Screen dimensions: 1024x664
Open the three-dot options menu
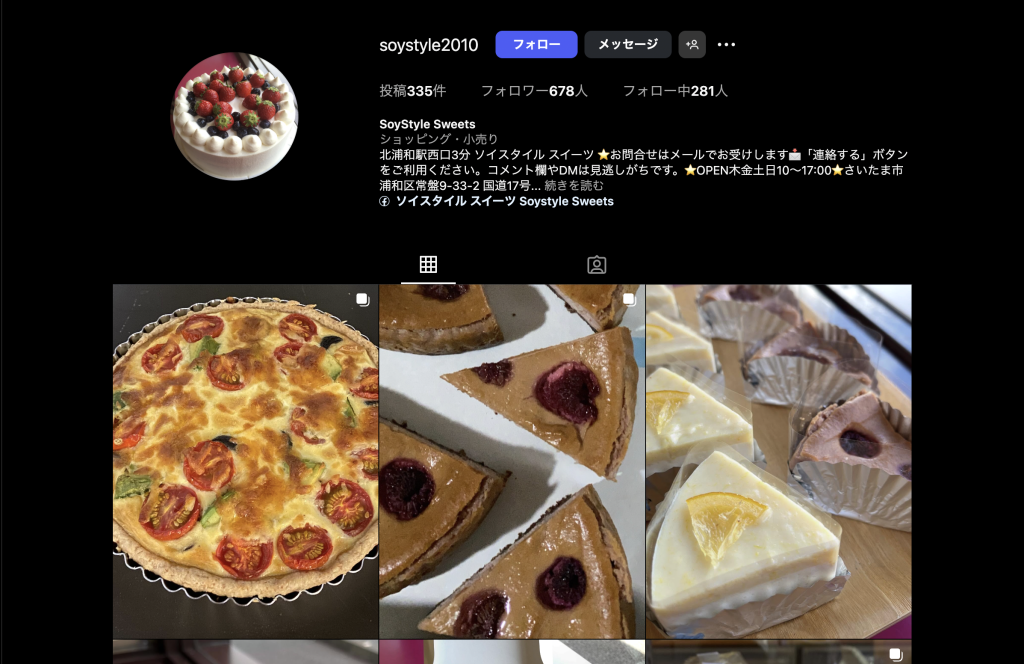pos(727,45)
